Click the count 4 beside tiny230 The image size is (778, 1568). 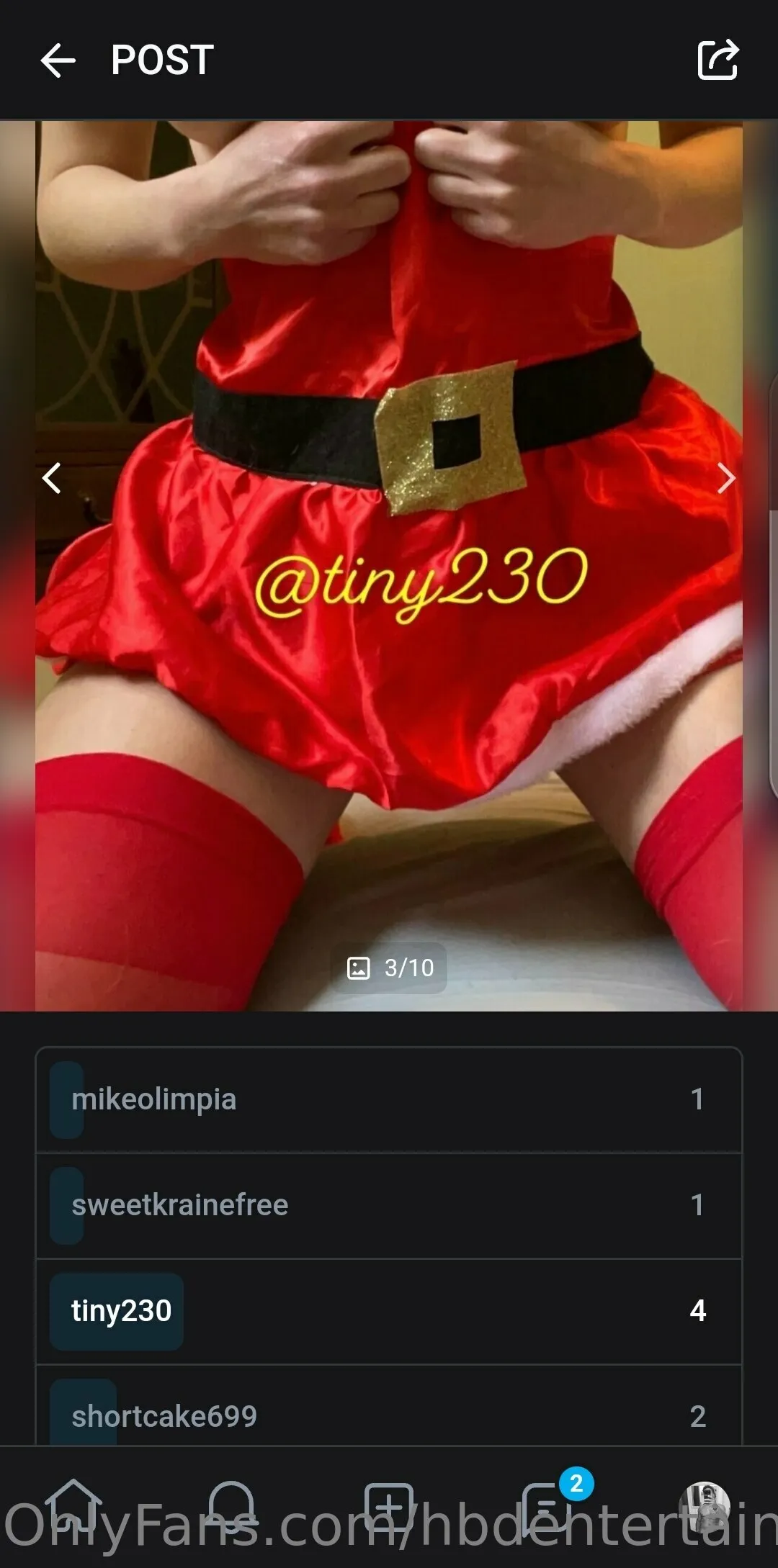697,1310
